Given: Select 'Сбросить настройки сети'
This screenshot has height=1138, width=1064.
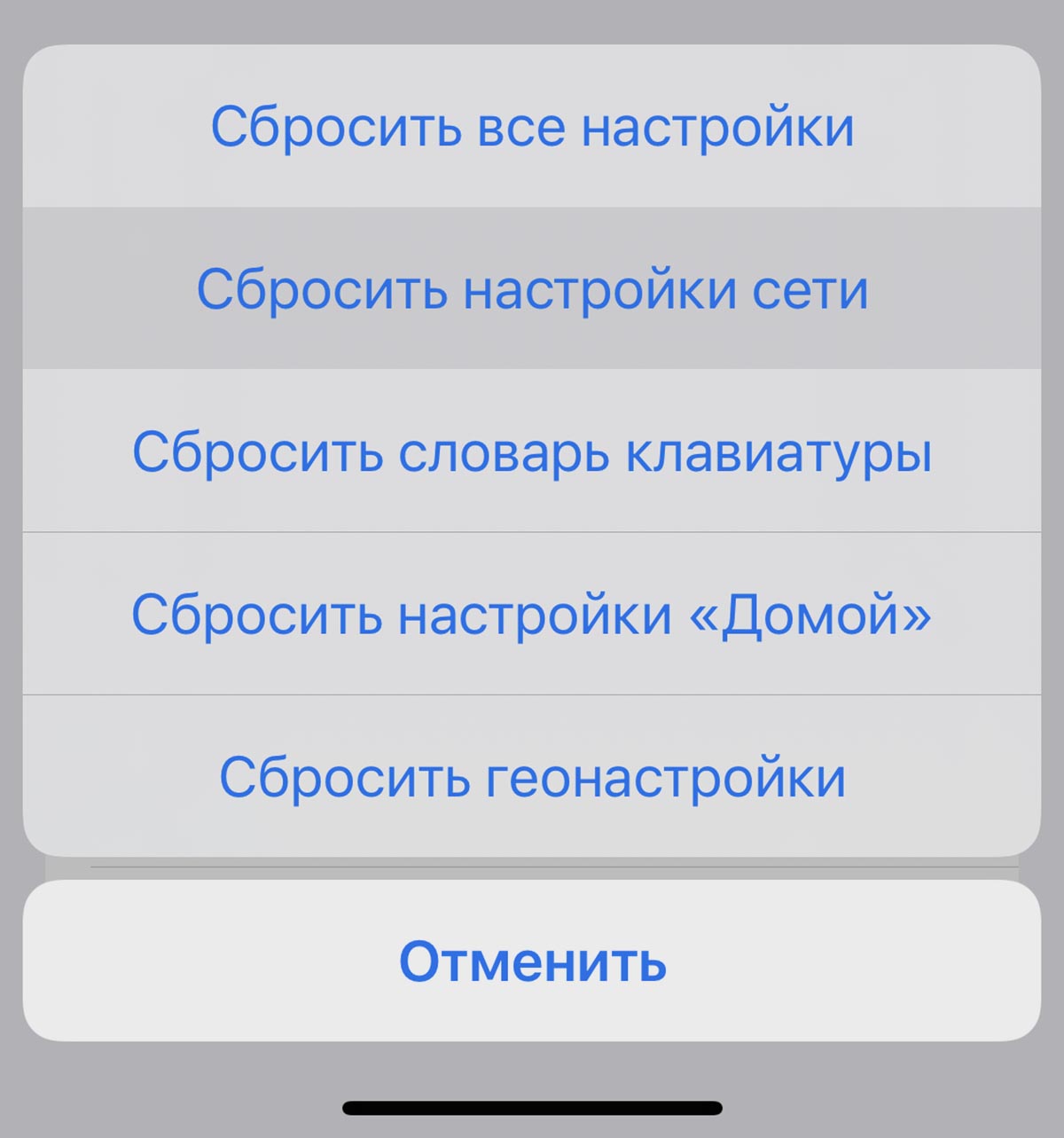Looking at the screenshot, I should click(x=532, y=289).
